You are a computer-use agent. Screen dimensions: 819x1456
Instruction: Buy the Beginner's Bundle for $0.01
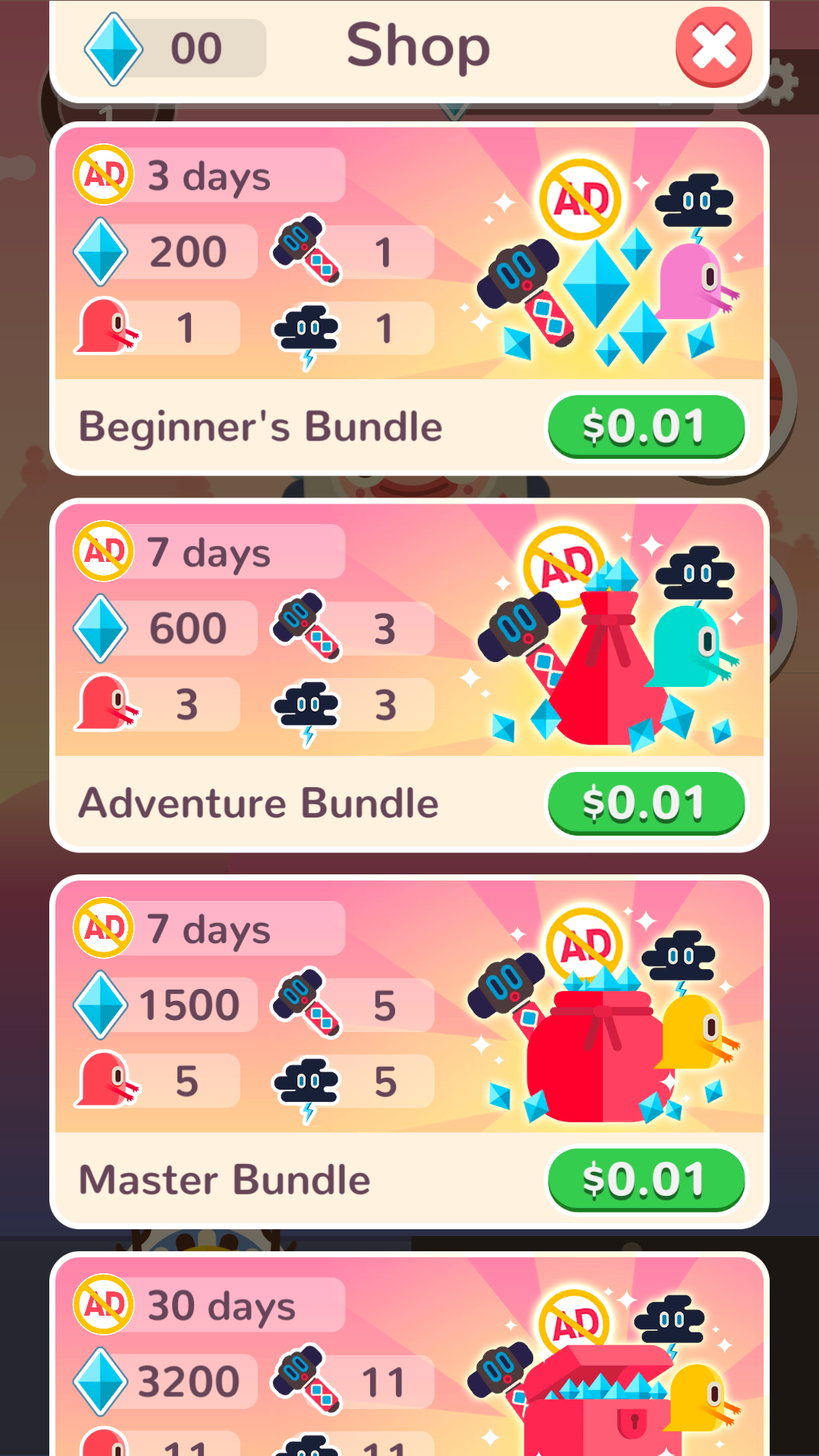point(646,427)
